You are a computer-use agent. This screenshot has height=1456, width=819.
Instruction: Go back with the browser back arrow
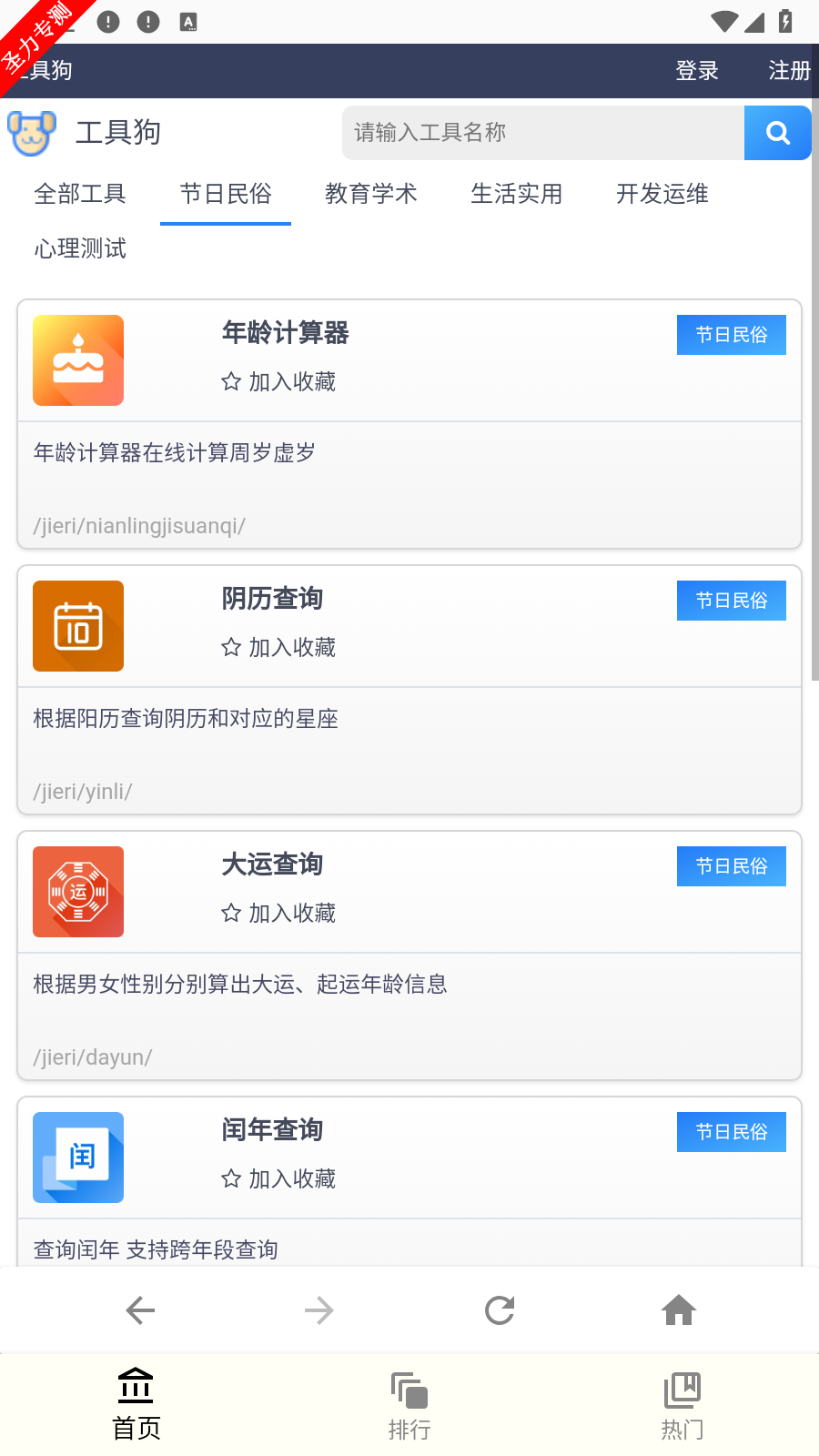(x=140, y=1310)
